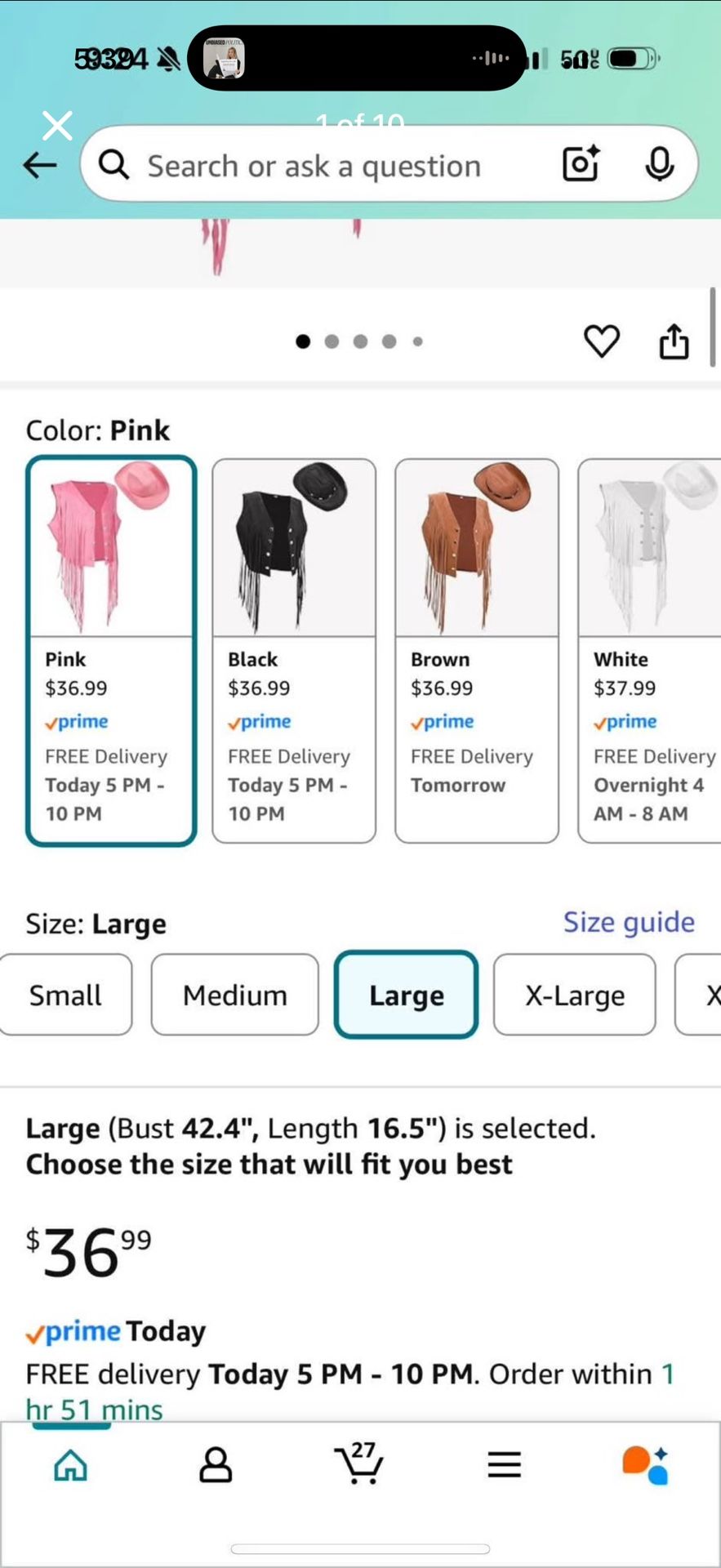This screenshot has width=721, height=1568.
Task: Tap the Amazon Home icon in bottom bar
Action: [x=70, y=1466]
